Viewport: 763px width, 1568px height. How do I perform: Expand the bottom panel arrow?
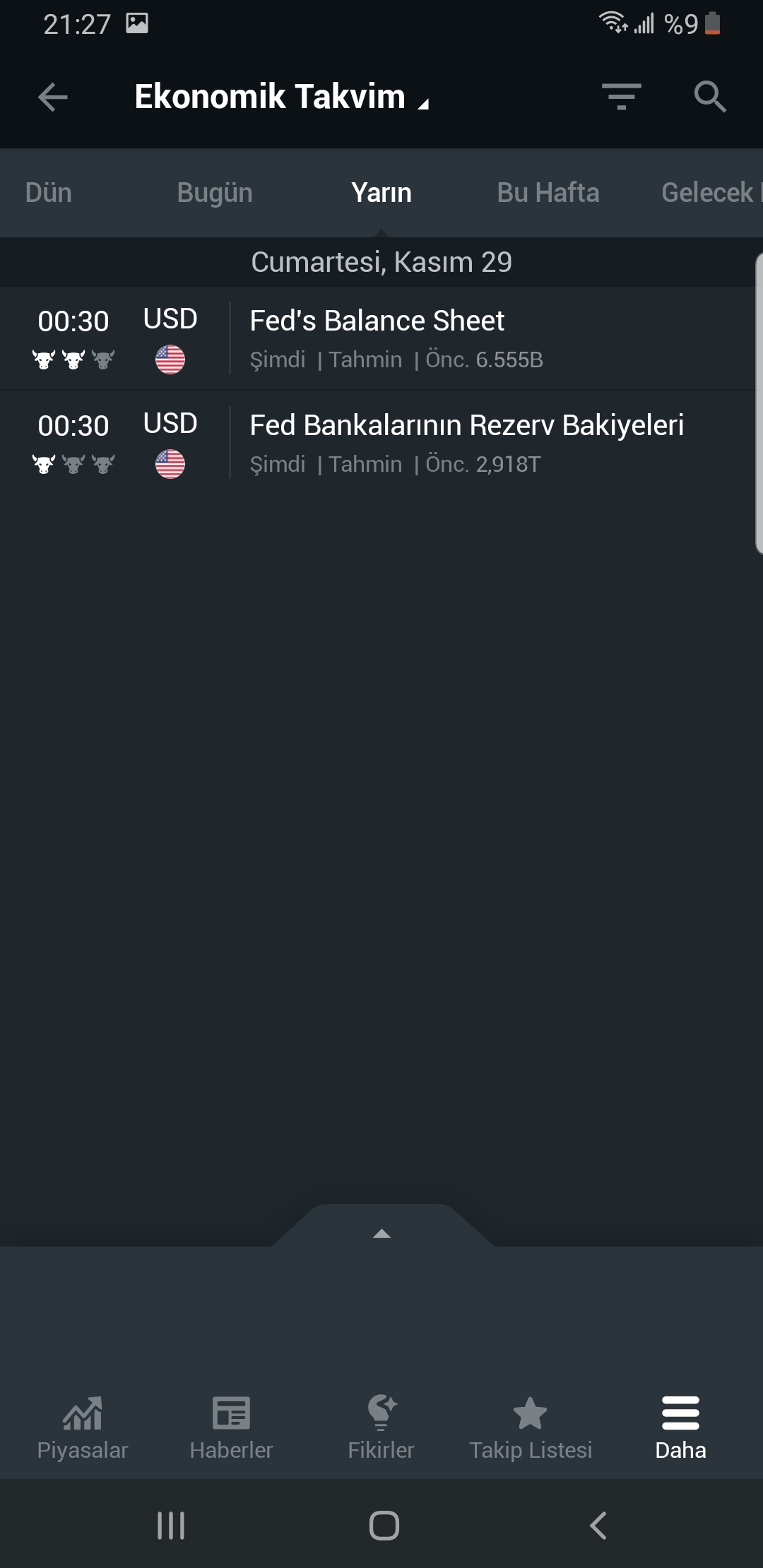point(381,1233)
